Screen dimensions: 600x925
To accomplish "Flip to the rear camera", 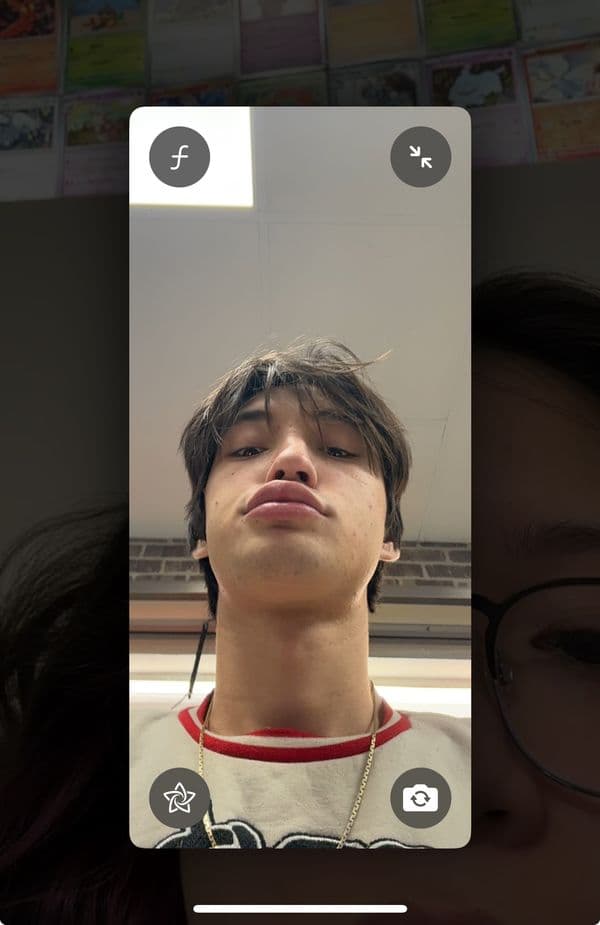I will pyautogui.click(x=420, y=798).
